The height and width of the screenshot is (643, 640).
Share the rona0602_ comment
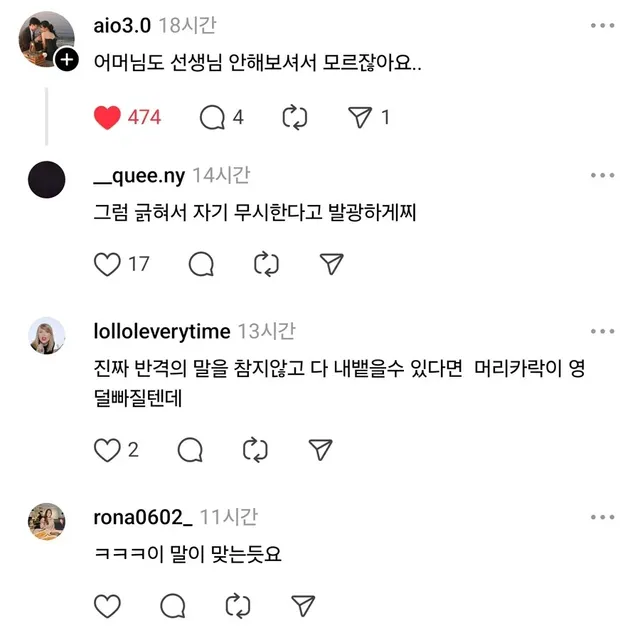point(302,605)
